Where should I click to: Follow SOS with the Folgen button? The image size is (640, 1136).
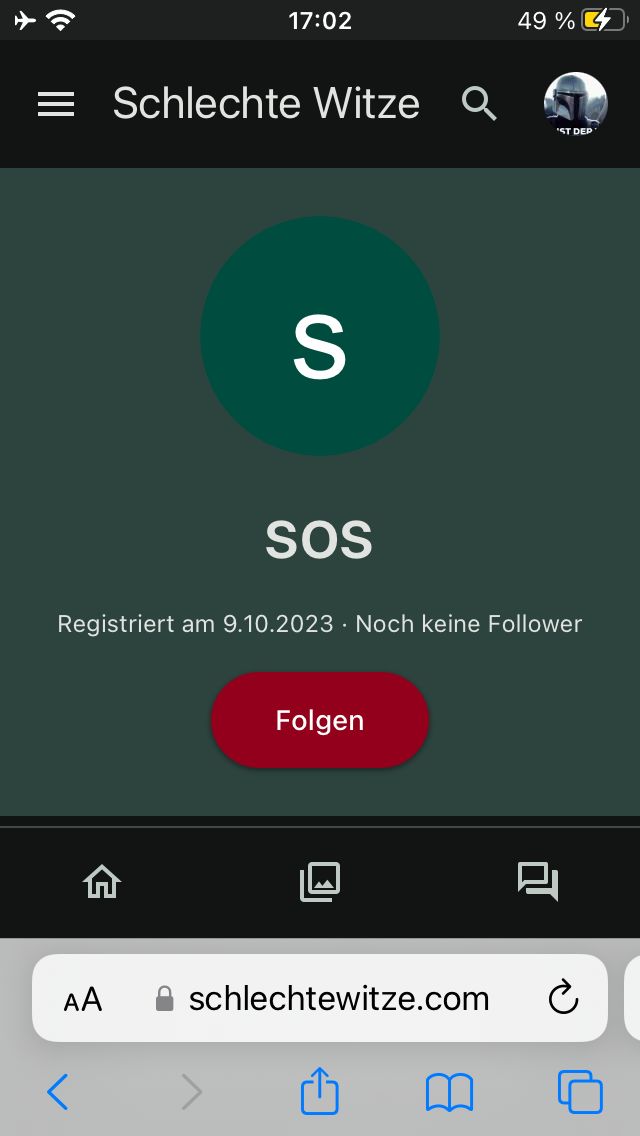320,720
